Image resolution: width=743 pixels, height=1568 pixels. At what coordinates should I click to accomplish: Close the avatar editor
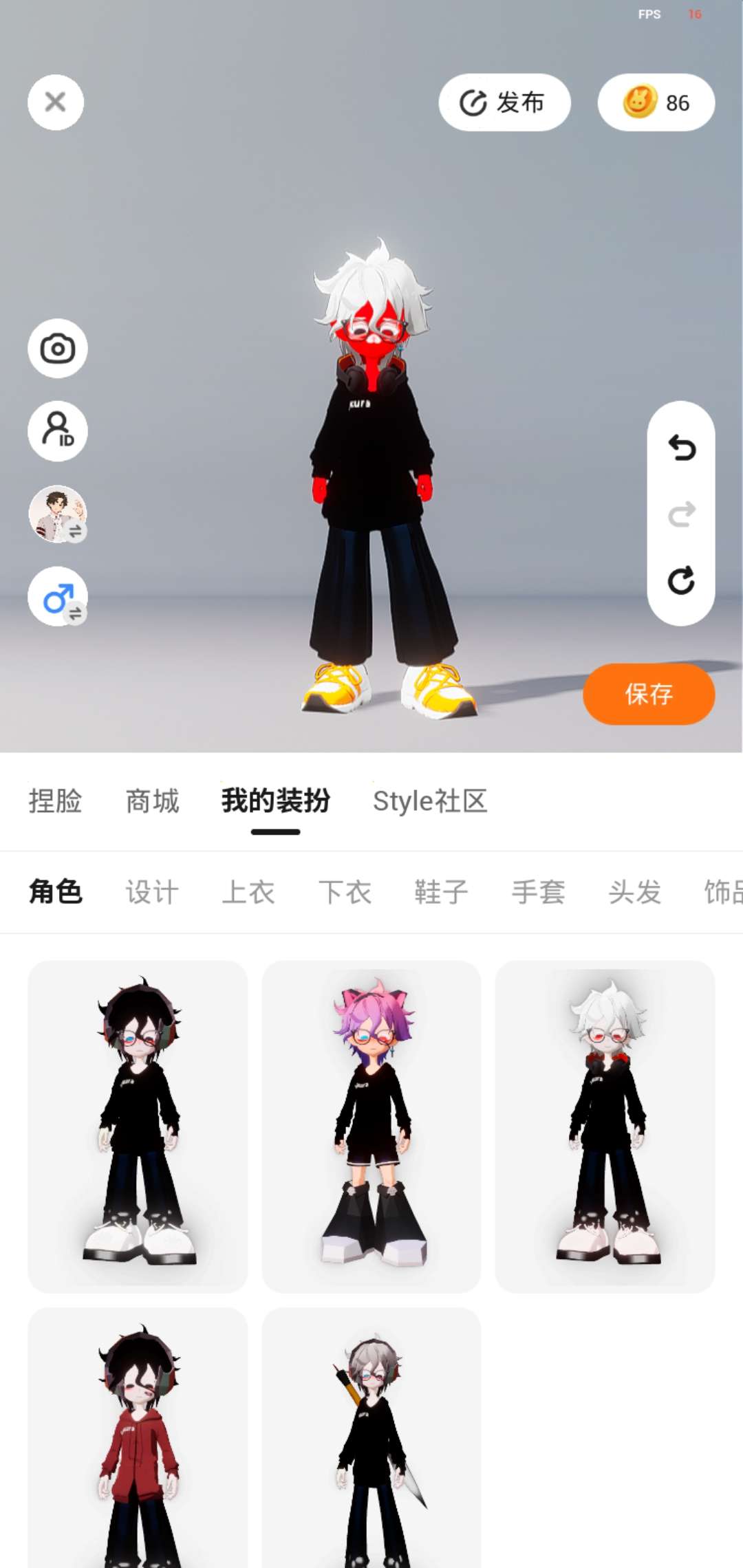[x=56, y=102]
